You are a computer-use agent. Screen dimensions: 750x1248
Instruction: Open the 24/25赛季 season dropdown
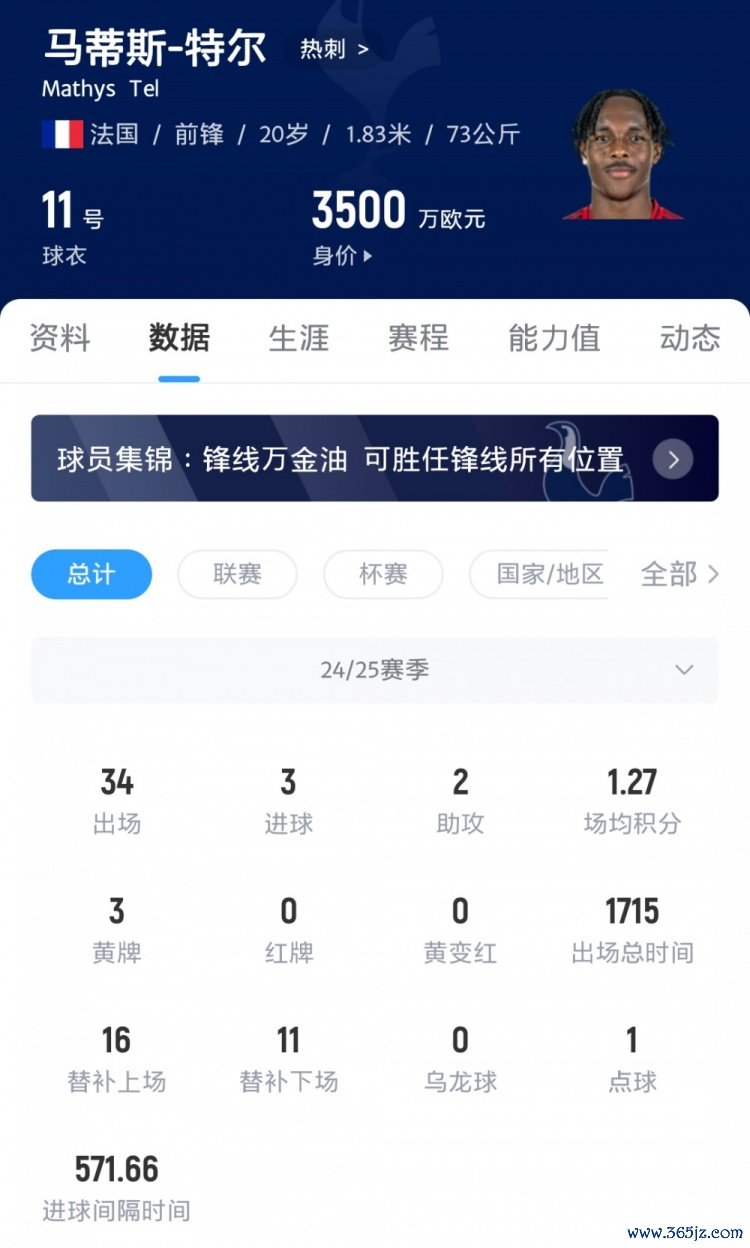374,670
